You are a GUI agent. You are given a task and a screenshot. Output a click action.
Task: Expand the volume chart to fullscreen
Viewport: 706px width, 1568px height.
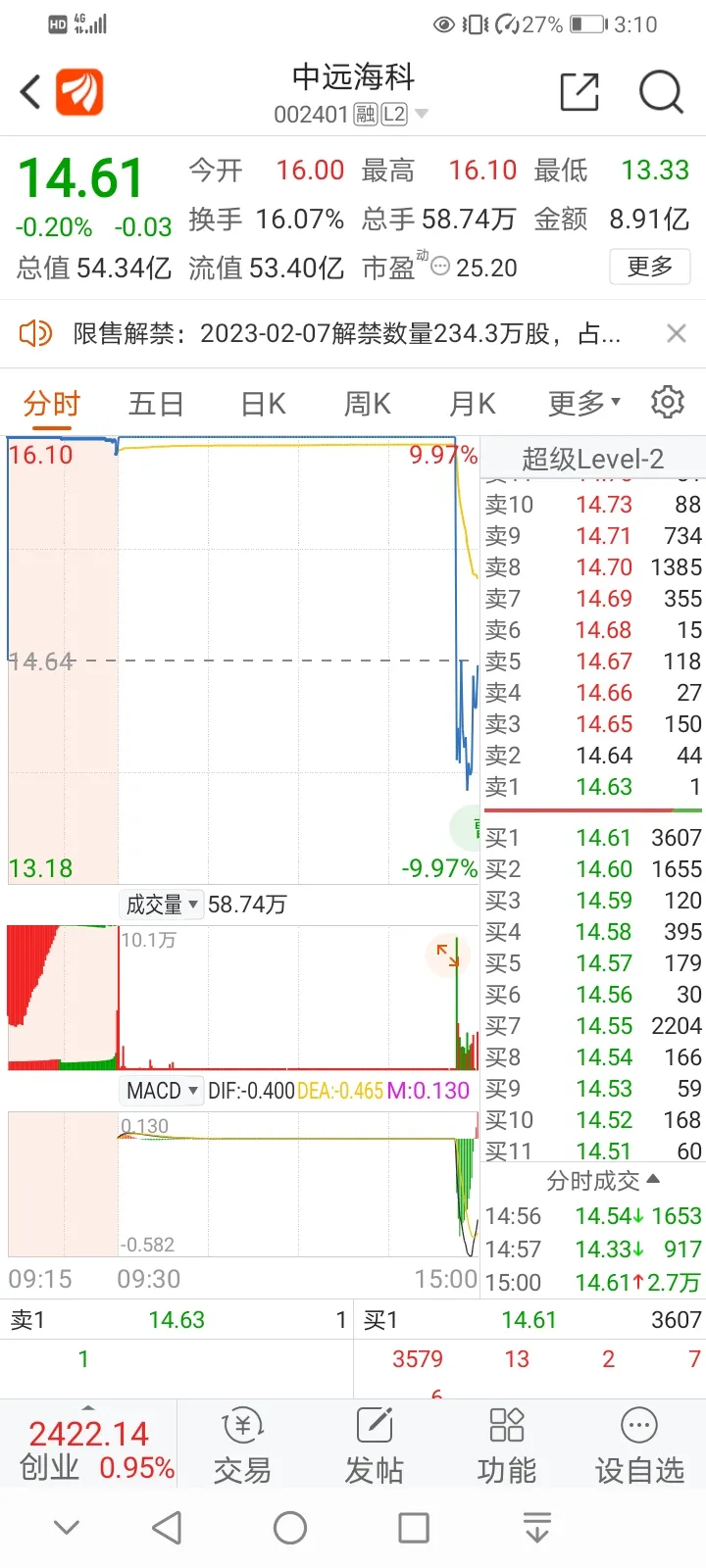(x=447, y=955)
